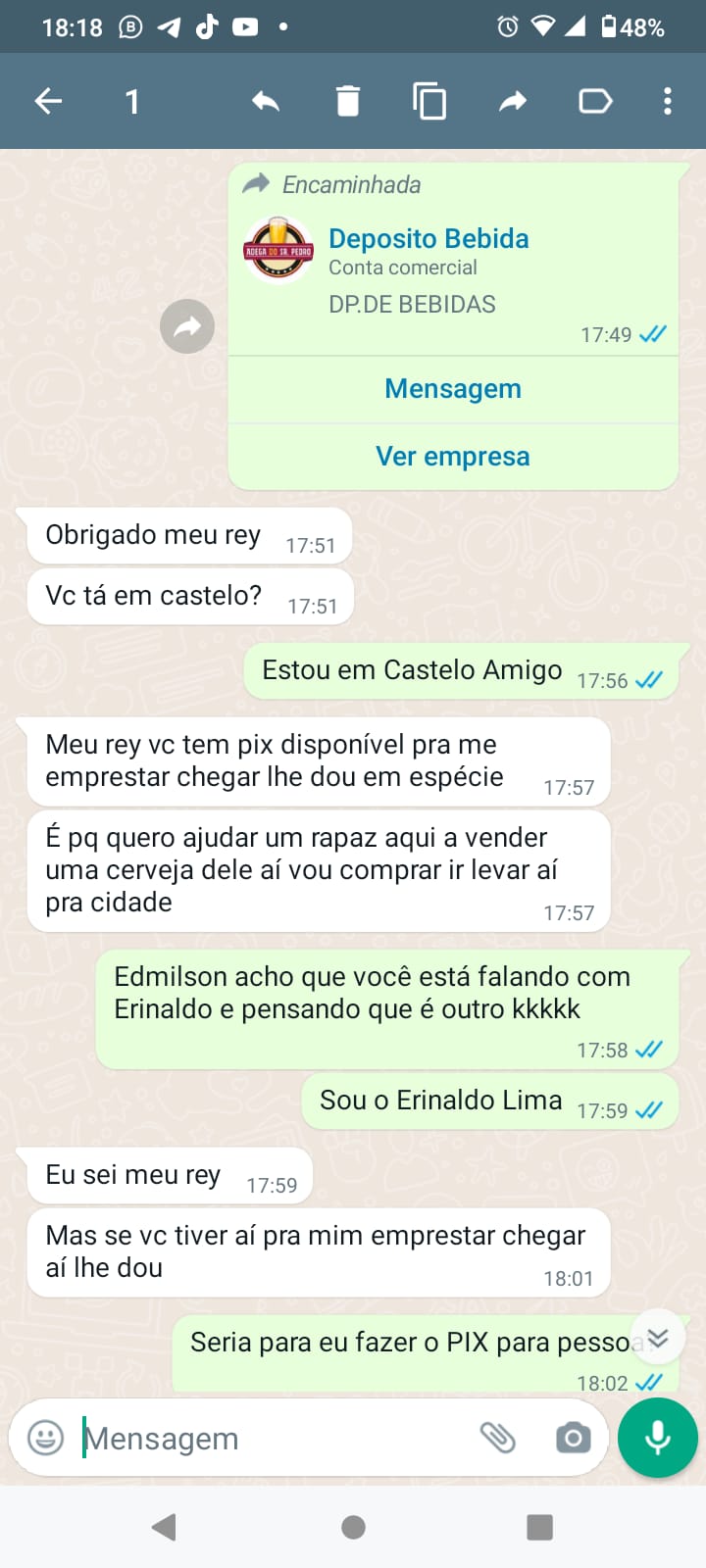Screen dimensions: 706x1568
Task: Open the Deposito Bebida shared contact
Action: click(x=429, y=238)
